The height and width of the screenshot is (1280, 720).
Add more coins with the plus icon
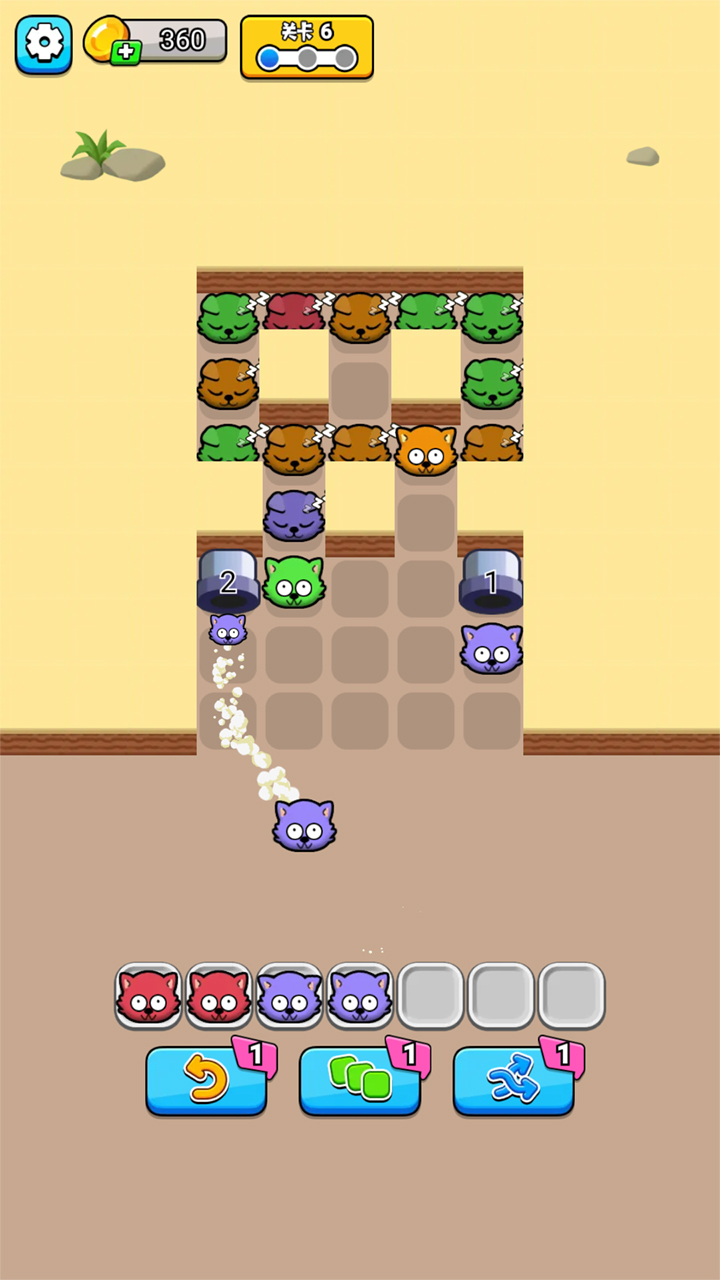tap(125, 55)
